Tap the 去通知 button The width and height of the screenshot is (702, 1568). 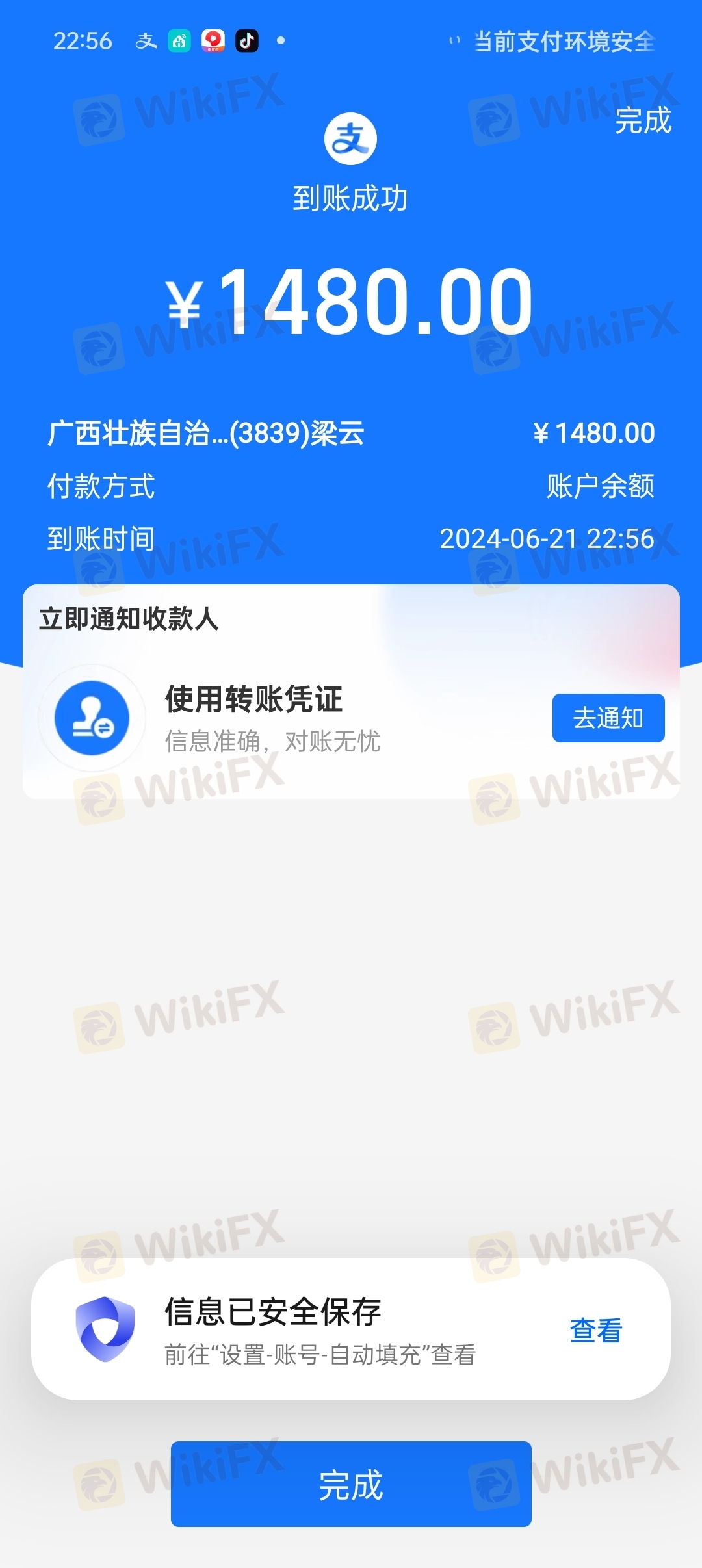click(608, 718)
